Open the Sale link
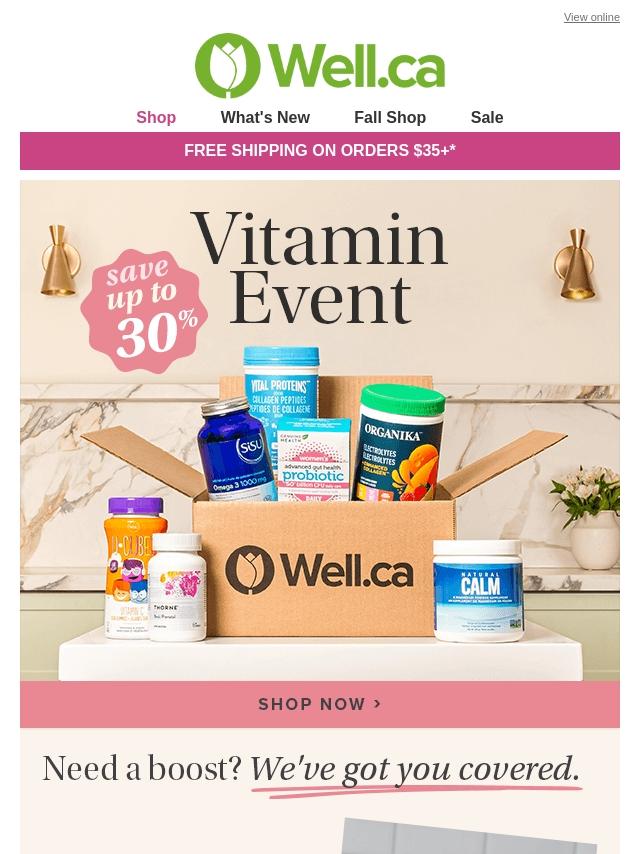This screenshot has height=854, width=640. click(487, 117)
